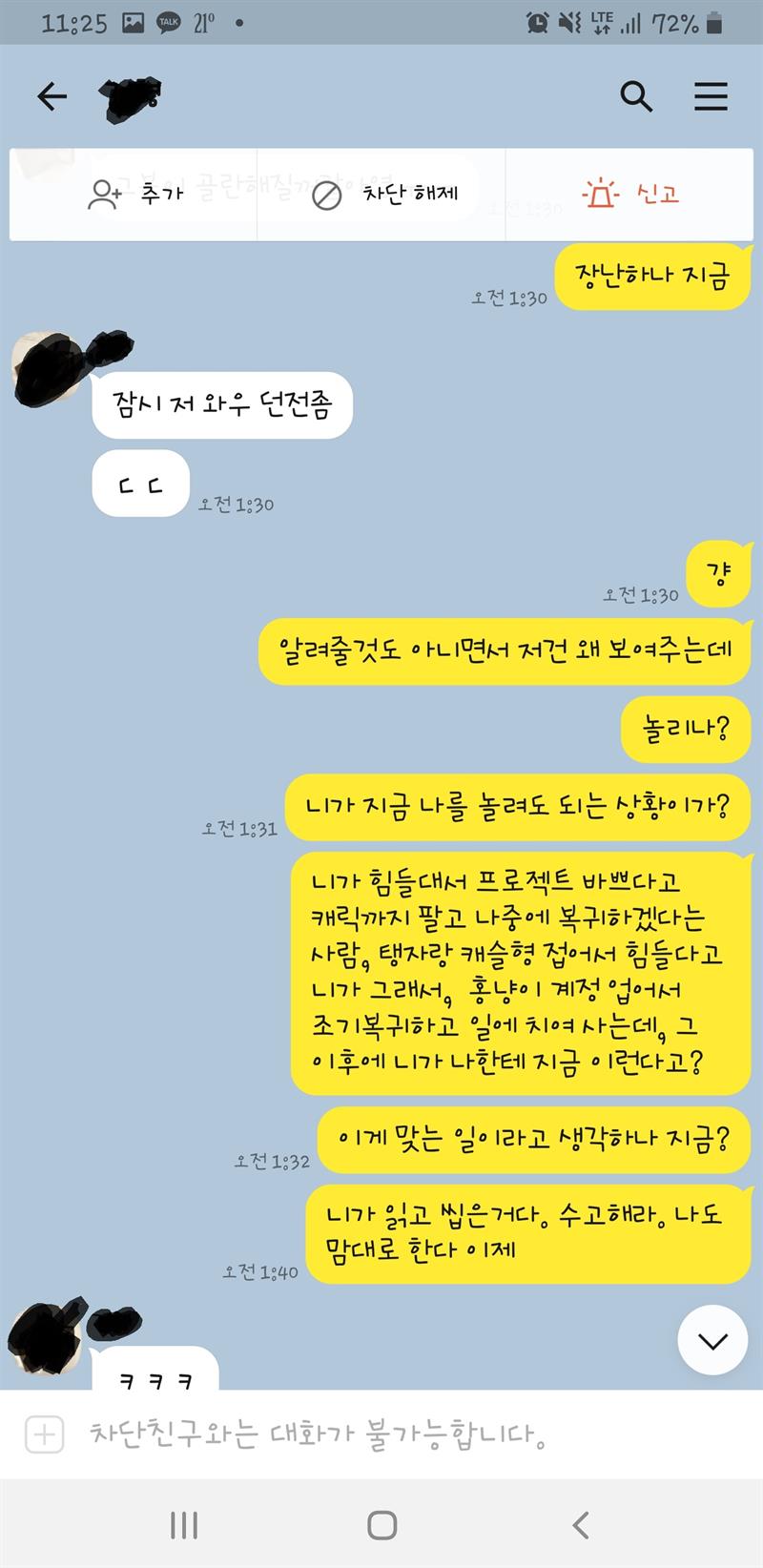Jump to latest message with down arrow
Viewport: 763px width, 1568px height.
click(x=712, y=1341)
